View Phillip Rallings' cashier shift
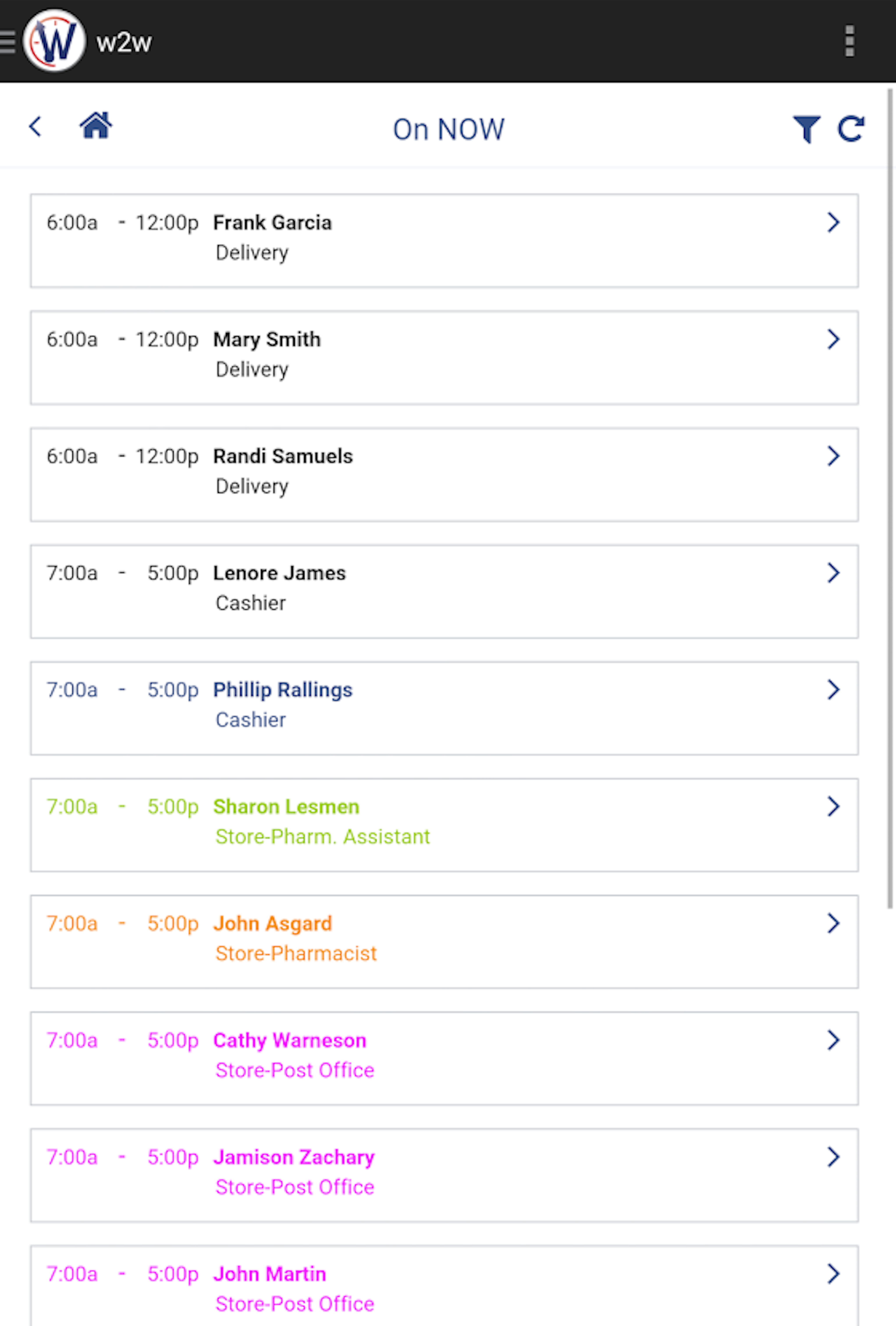This screenshot has height=1326, width=896. 444,708
